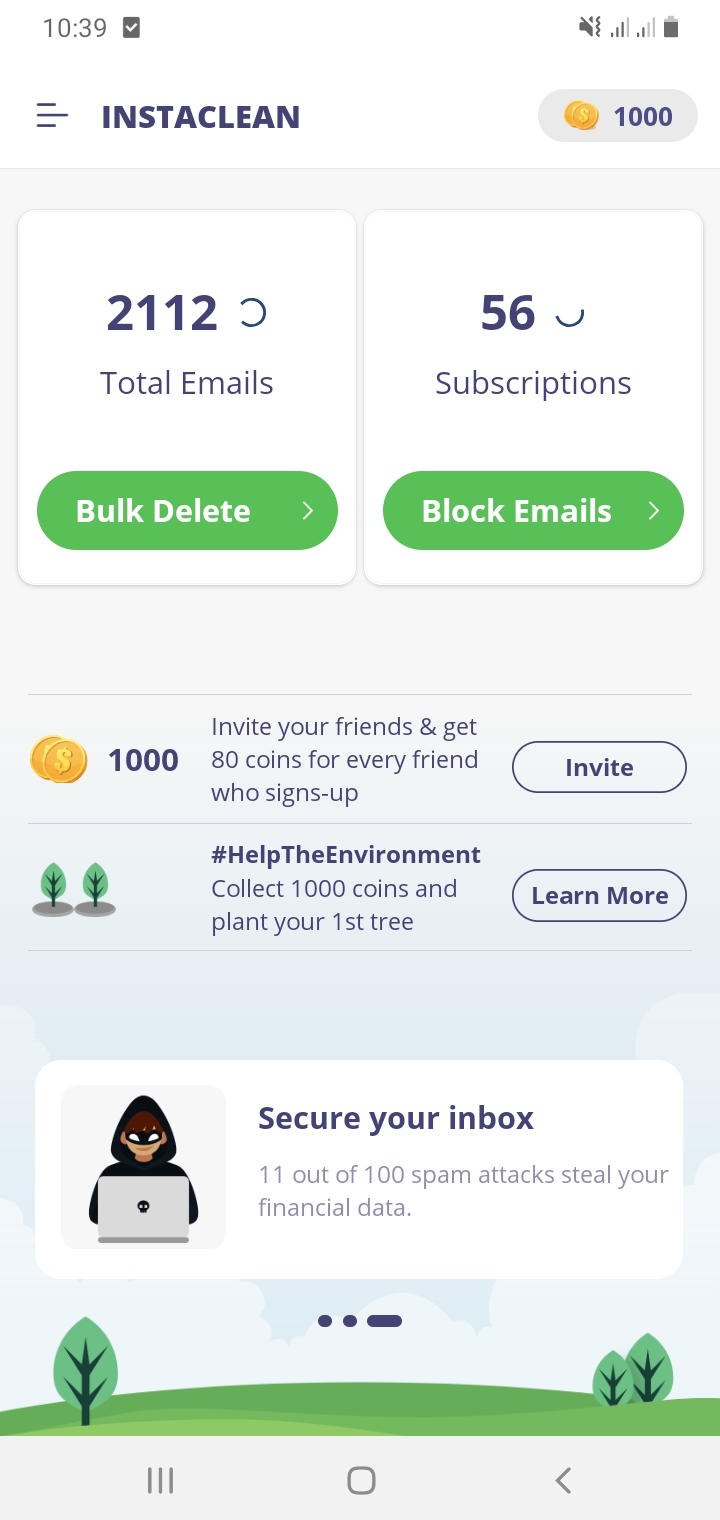Go back using system navigation
Screen dimensions: 720x1520
click(x=563, y=1480)
